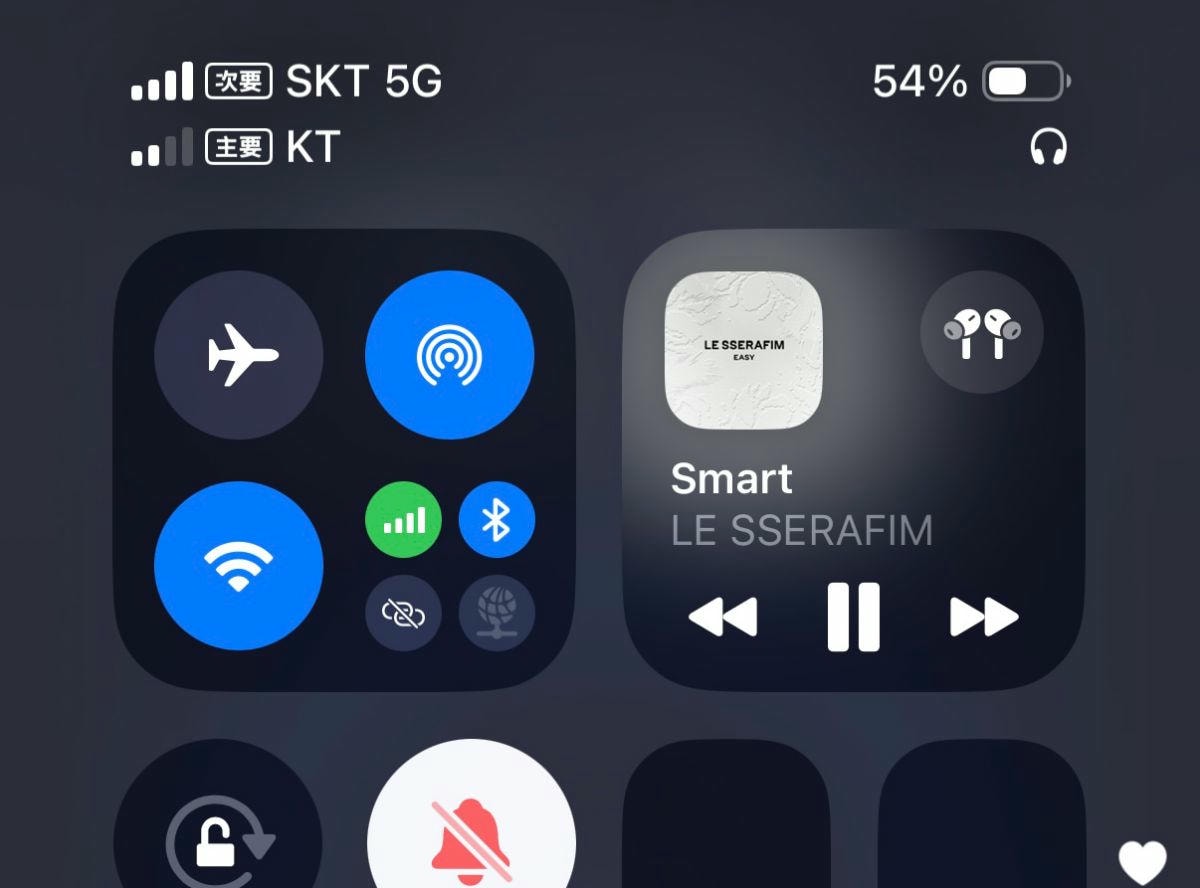The width and height of the screenshot is (1200, 888).
Task: Turn off Bluetooth
Action: 497,520
